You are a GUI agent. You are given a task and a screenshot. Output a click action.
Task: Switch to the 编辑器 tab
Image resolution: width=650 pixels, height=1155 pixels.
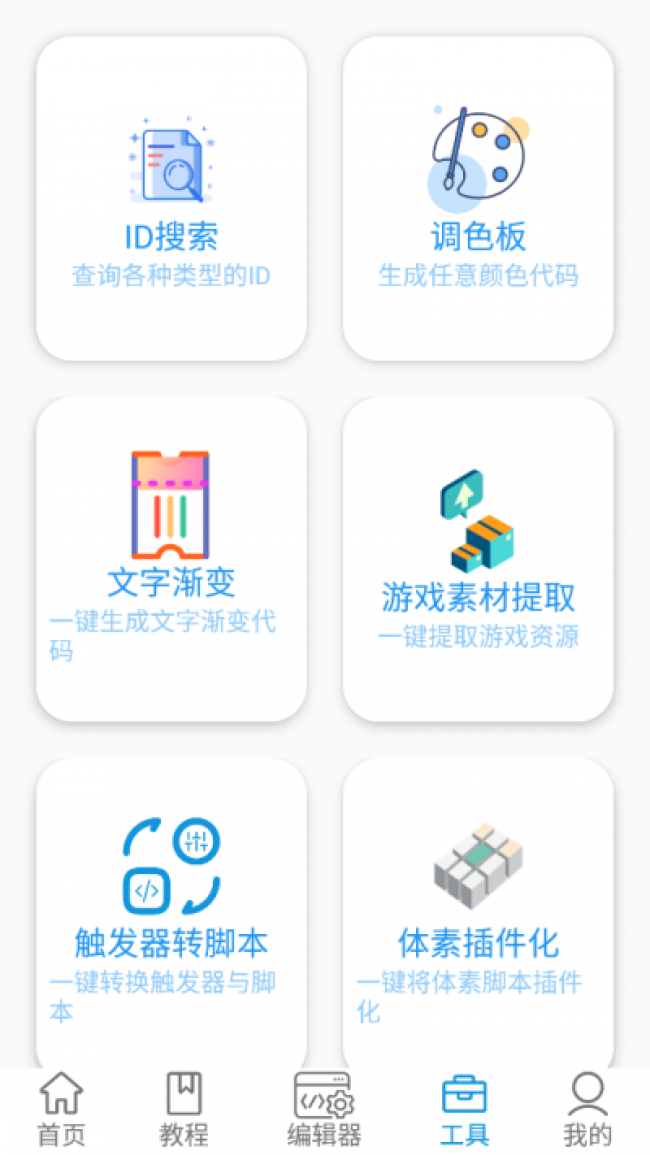point(323,1110)
